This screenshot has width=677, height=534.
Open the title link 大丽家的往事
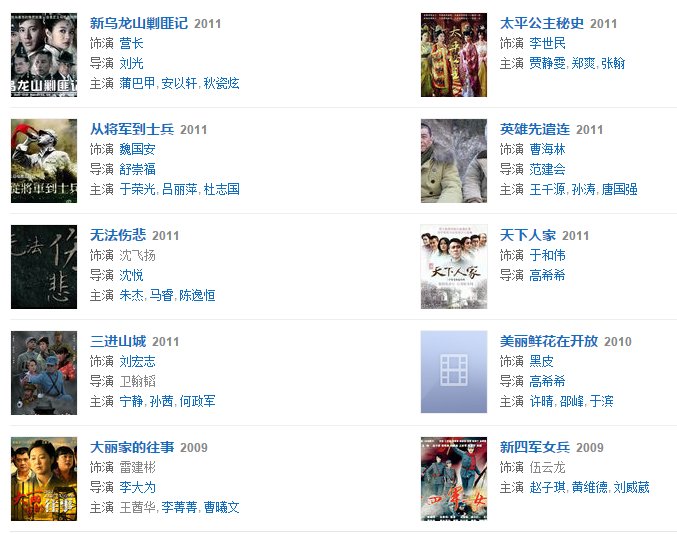click(132, 447)
